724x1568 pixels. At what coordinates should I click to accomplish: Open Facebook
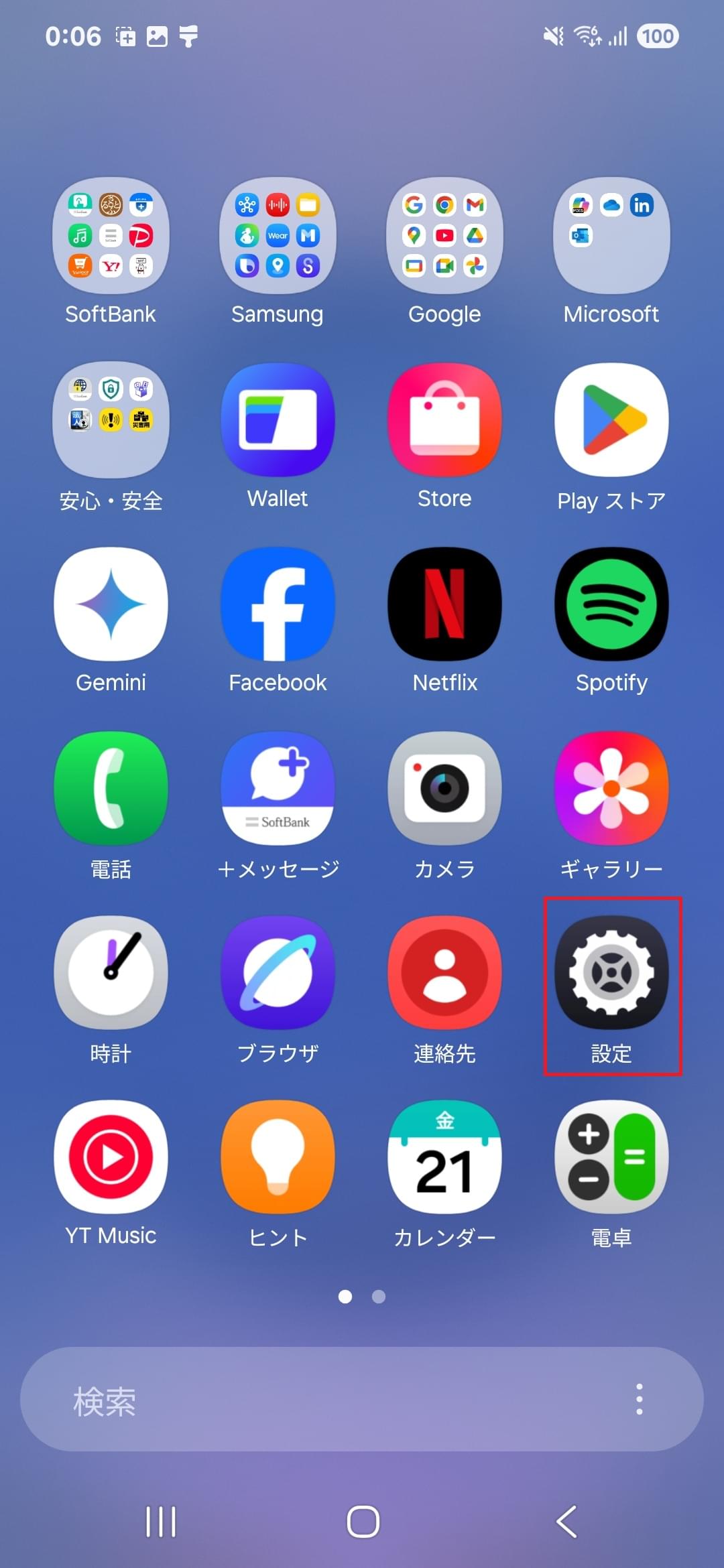tap(278, 603)
